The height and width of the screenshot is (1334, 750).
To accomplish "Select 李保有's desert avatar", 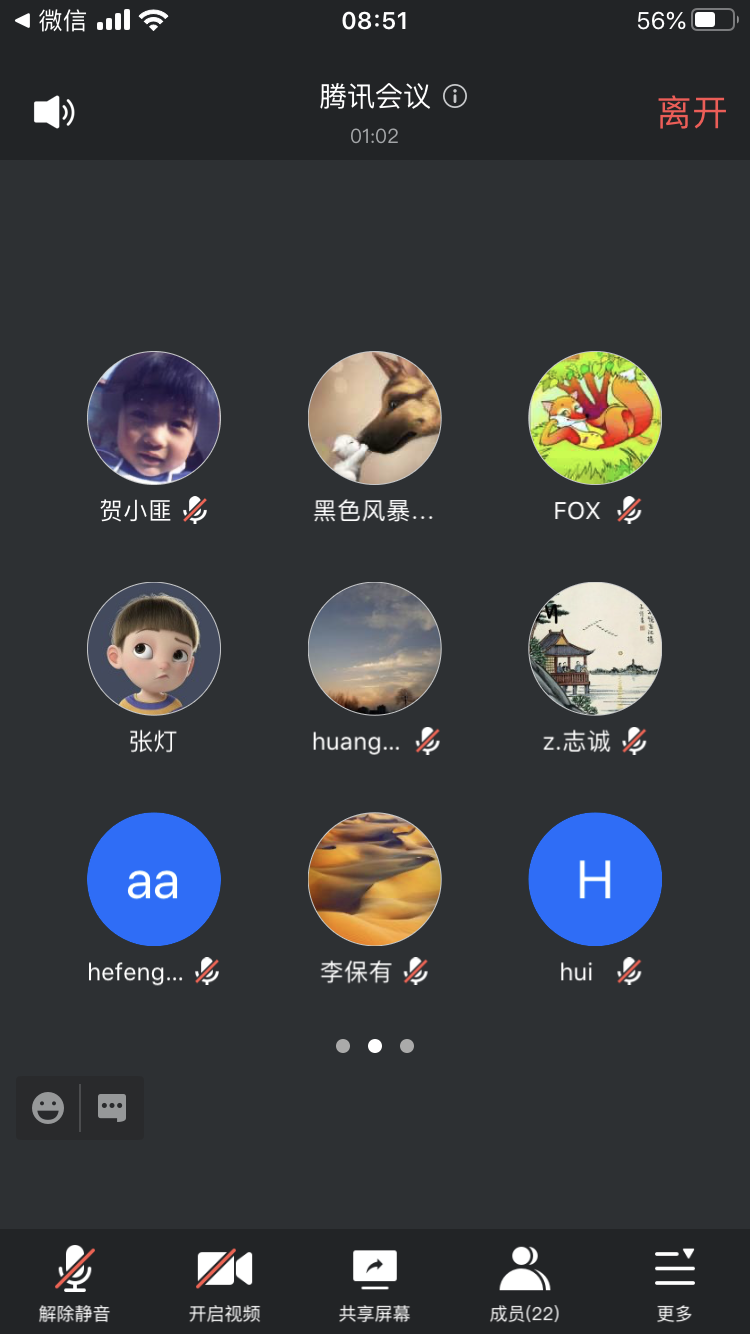I will (x=375, y=879).
